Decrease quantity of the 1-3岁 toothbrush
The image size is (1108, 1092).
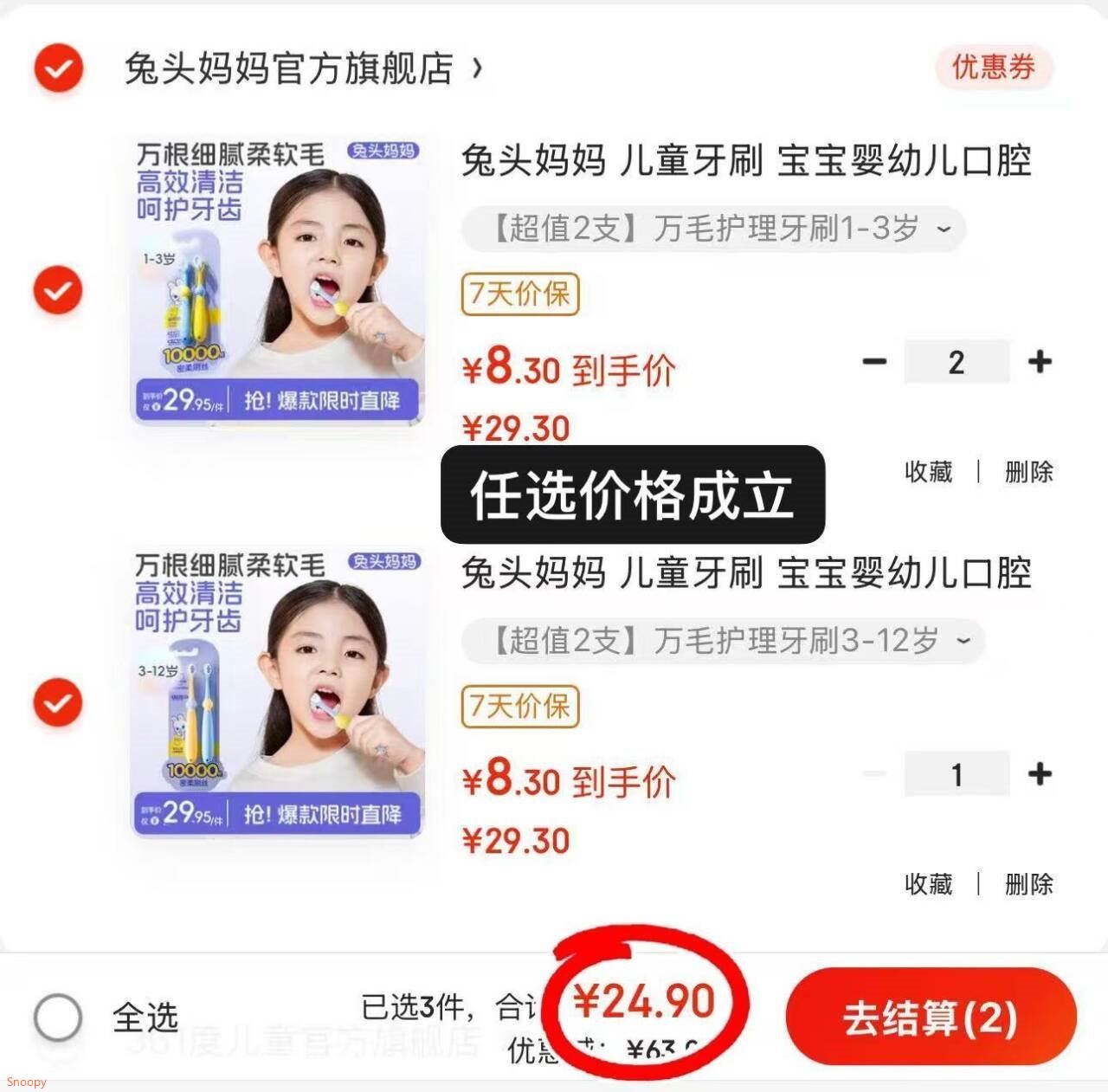875,362
